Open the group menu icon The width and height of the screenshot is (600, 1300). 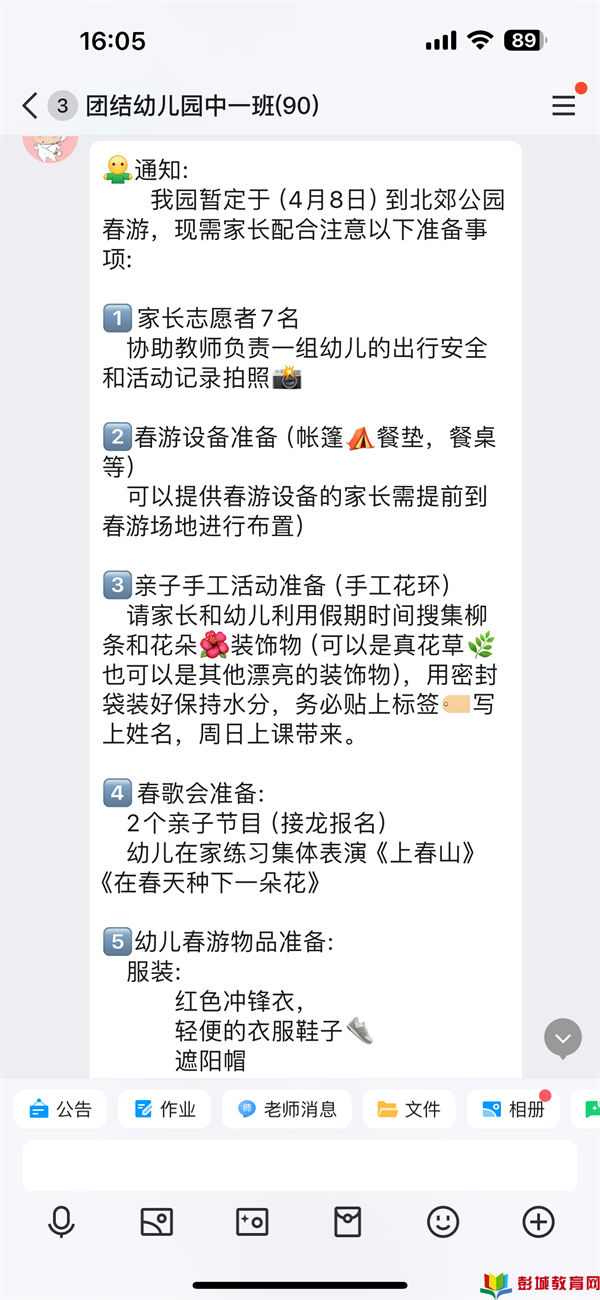point(564,105)
